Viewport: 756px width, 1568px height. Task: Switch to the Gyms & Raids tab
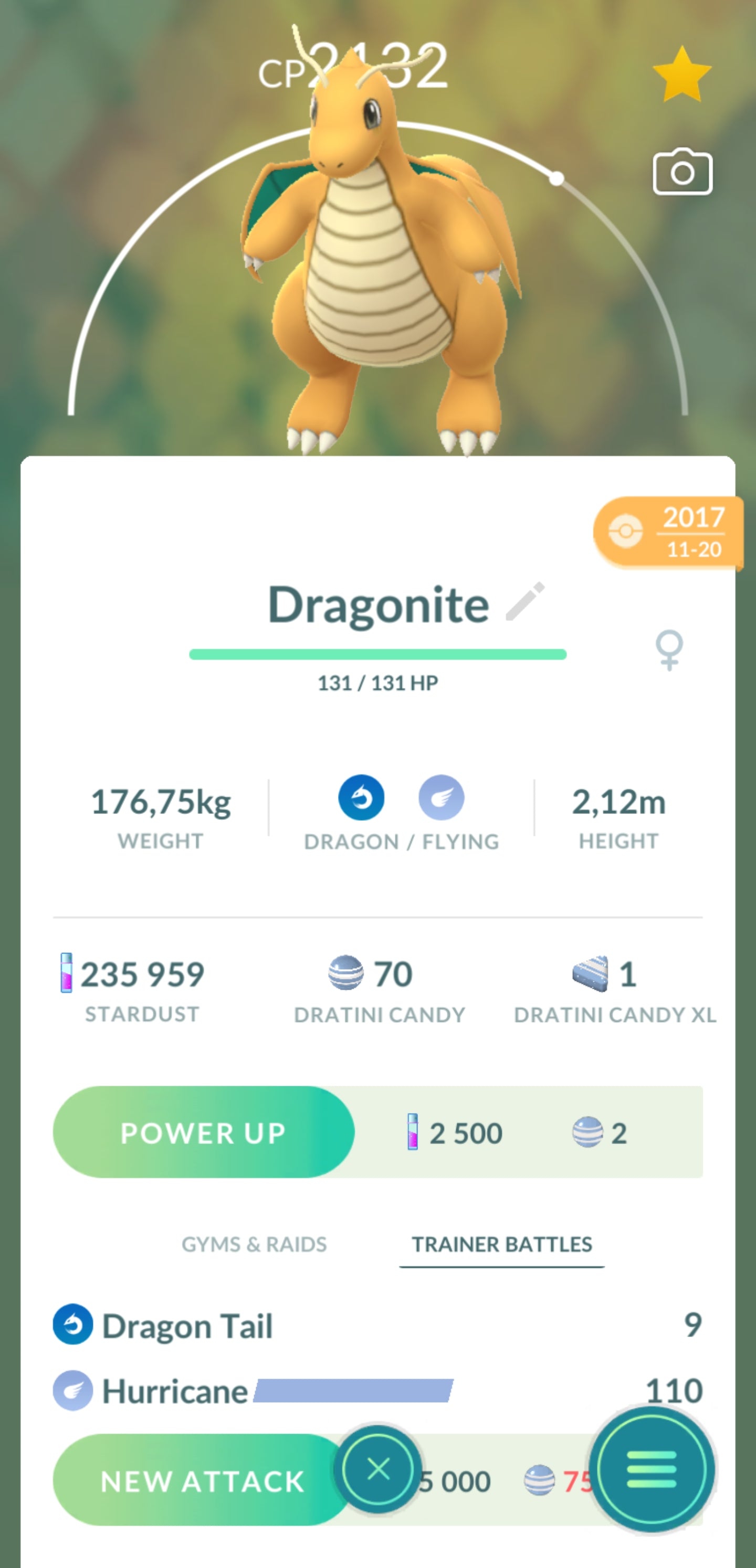coord(254,1244)
